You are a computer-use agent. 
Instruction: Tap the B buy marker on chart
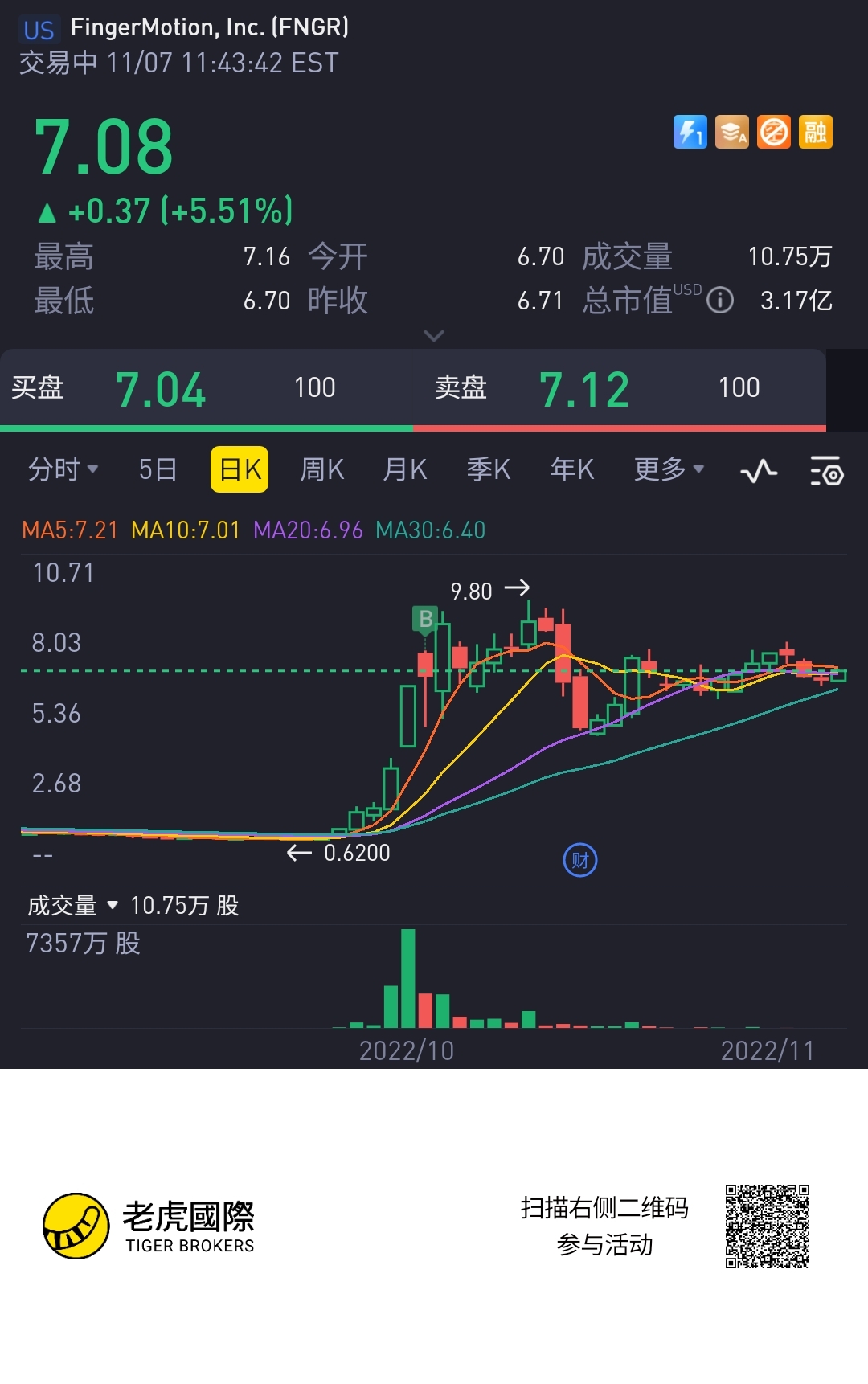[x=426, y=620]
